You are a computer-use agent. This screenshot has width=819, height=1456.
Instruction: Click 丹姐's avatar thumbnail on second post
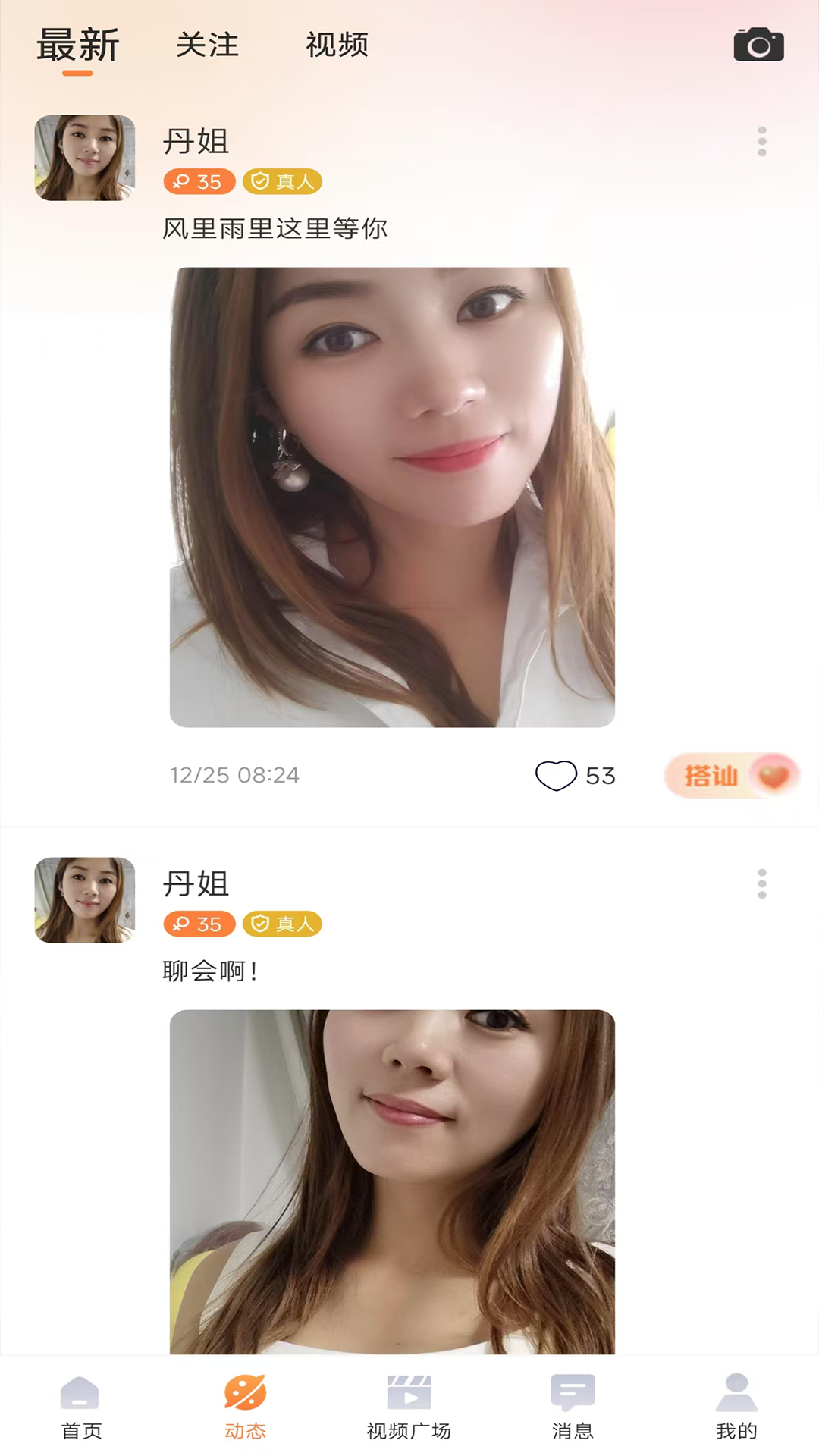coord(86,901)
